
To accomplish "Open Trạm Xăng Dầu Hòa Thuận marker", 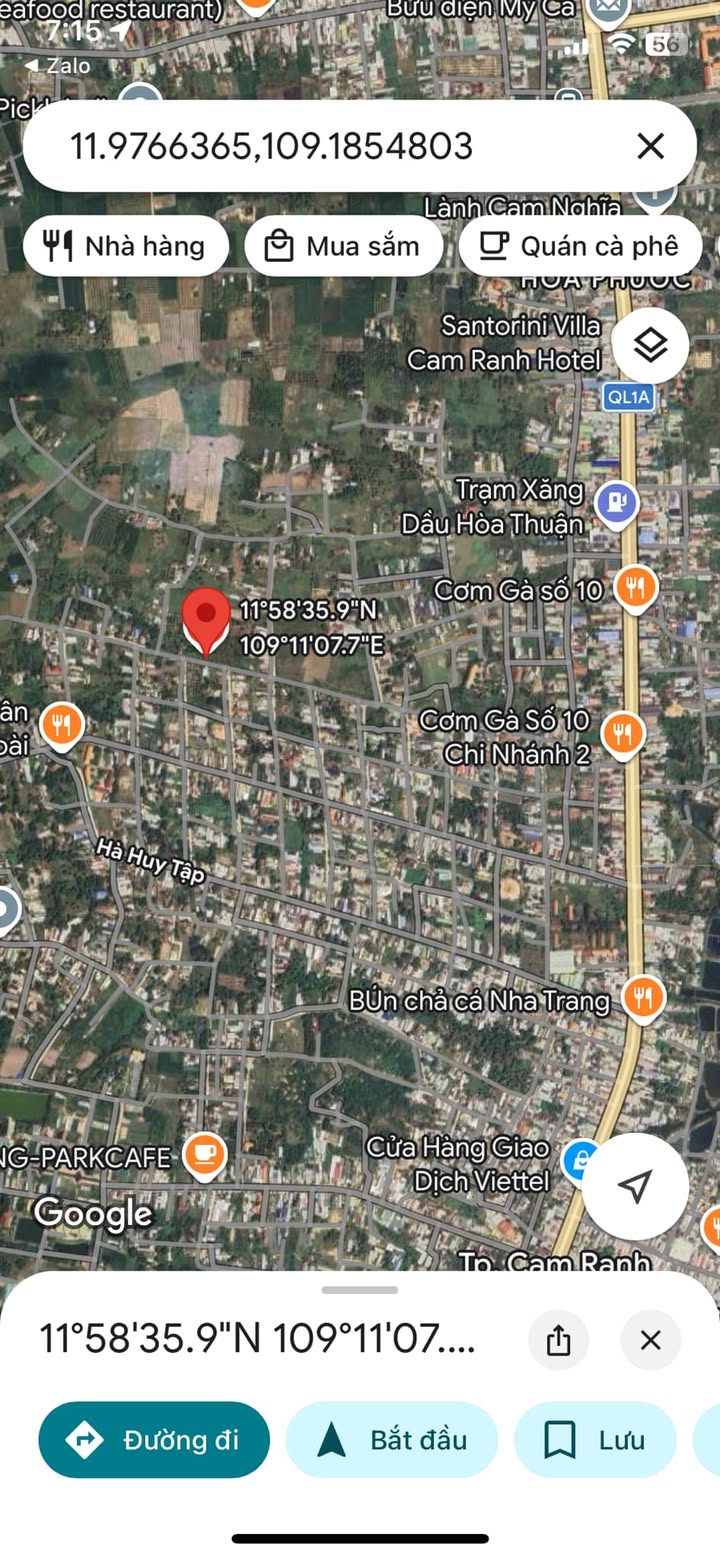I will [616, 504].
